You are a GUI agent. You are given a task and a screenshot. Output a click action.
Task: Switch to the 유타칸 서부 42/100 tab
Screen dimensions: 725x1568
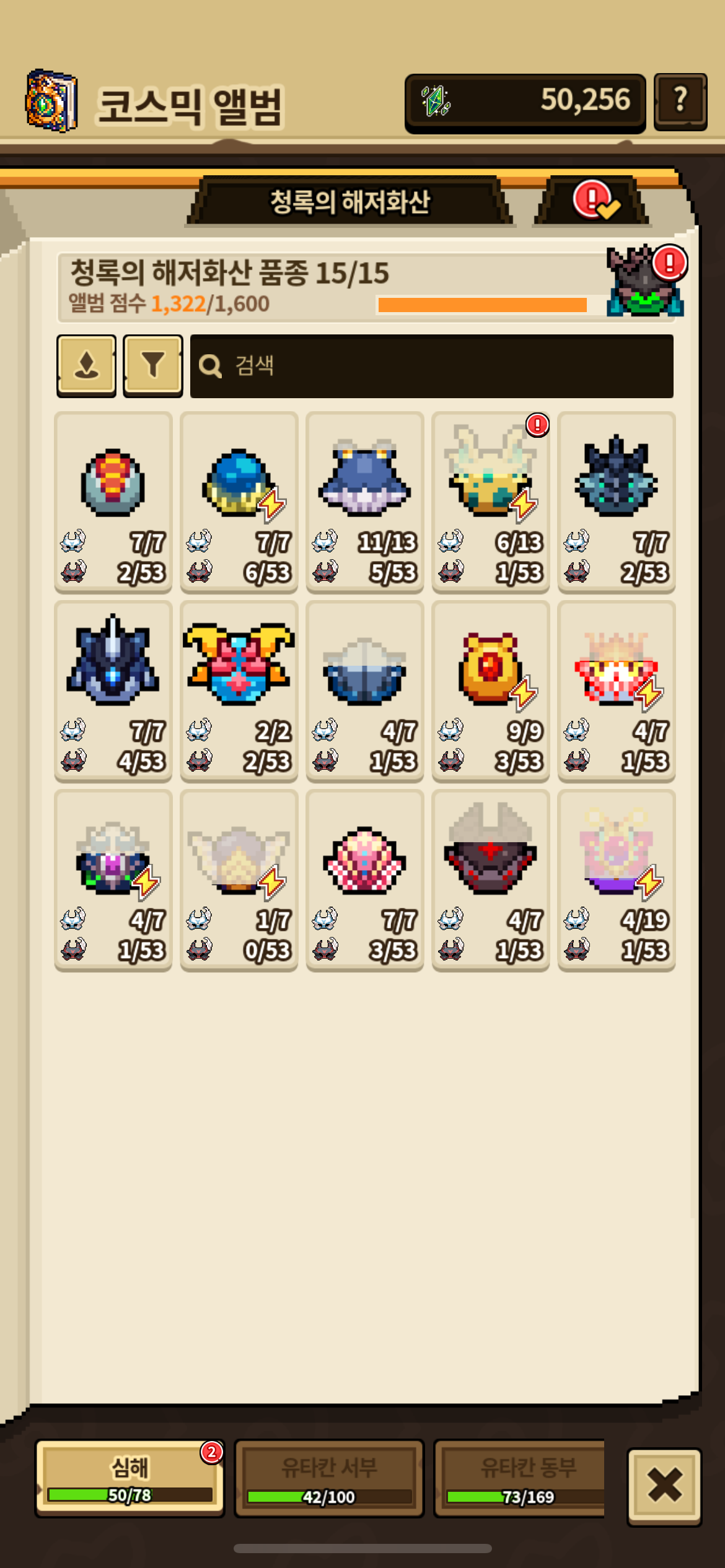pos(328,1478)
